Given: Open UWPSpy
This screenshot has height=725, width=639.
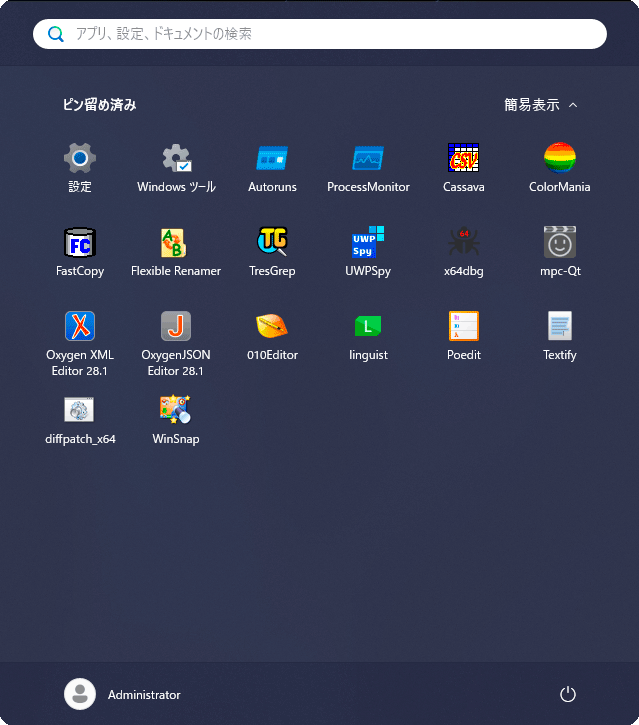Looking at the screenshot, I should coord(368,252).
